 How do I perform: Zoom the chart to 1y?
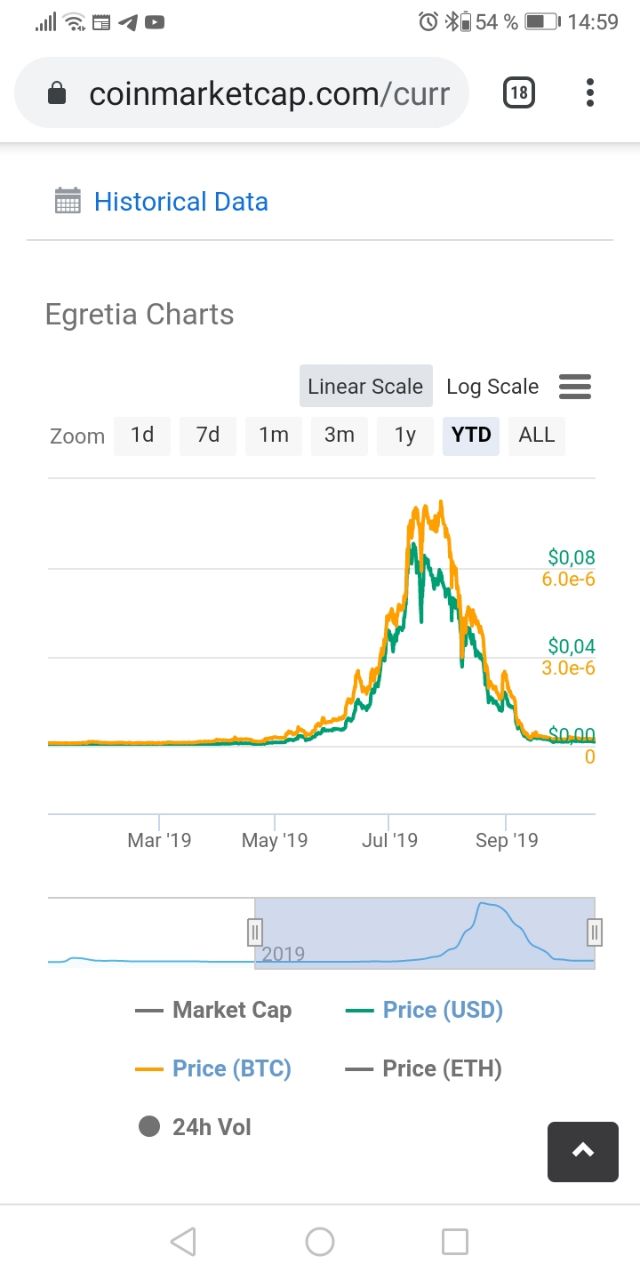pyautogui.click(x=405, y=435)
